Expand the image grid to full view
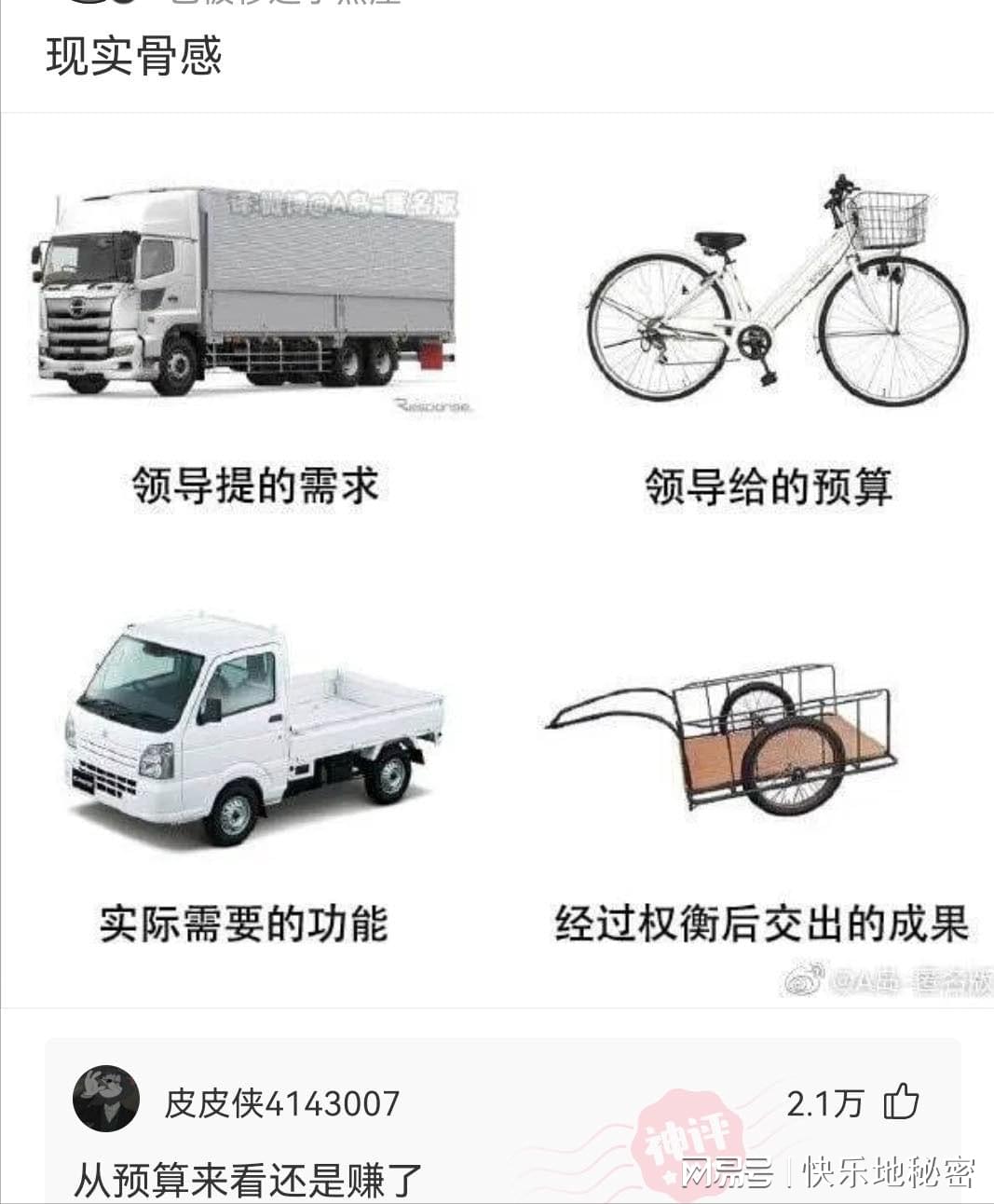The width and height of the screenshot is (994, 1204). pos(497,559)
